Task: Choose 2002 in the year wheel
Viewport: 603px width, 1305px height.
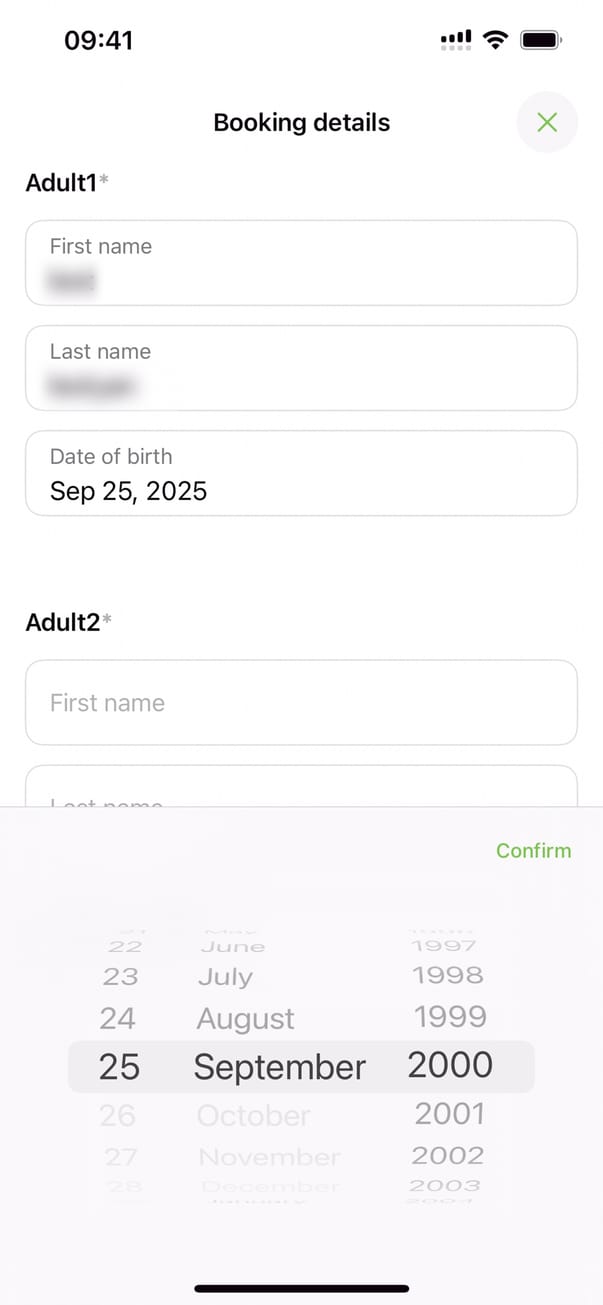Action: (448, 1156)
